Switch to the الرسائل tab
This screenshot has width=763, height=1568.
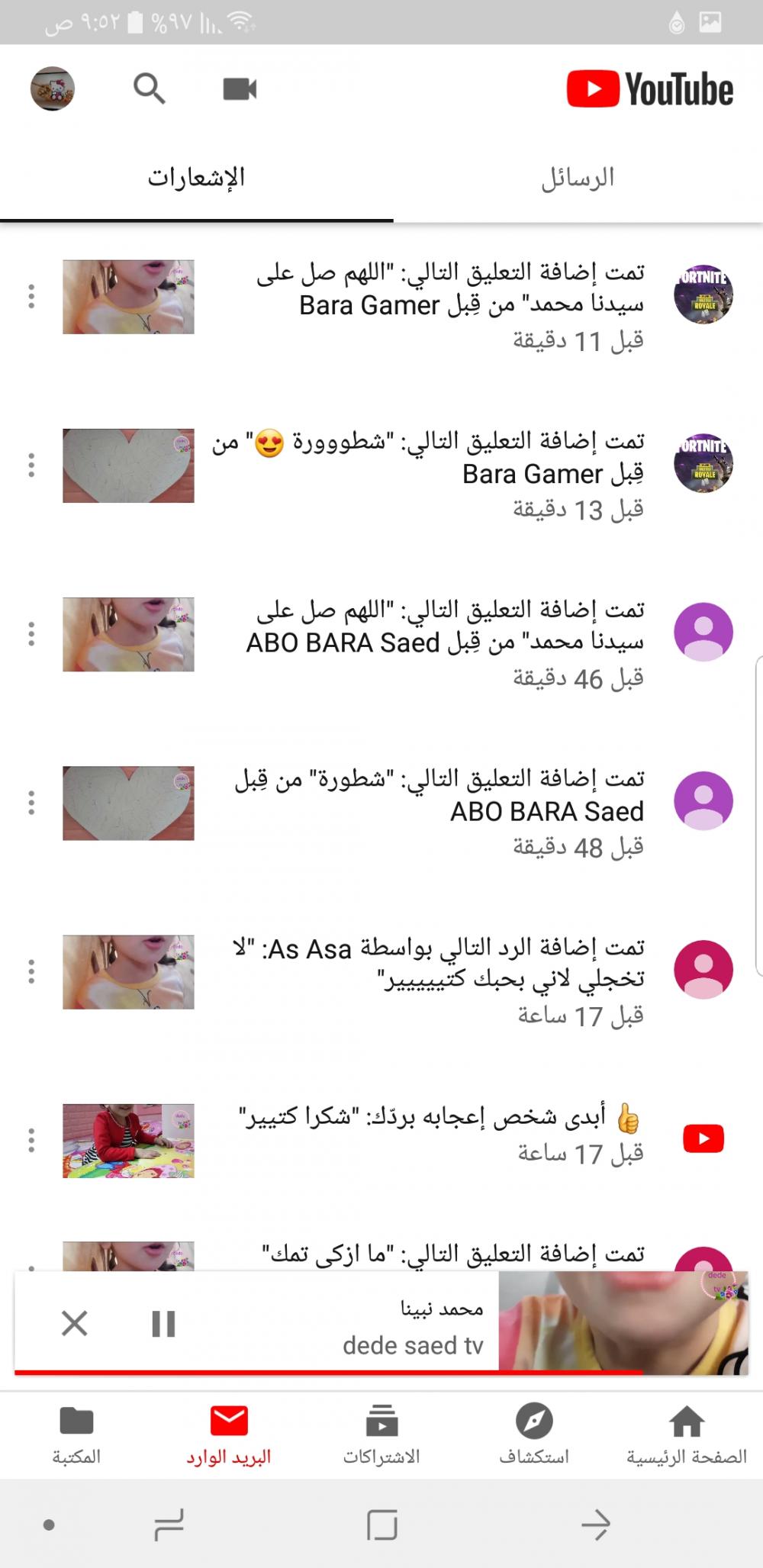(x=578, y=178)
